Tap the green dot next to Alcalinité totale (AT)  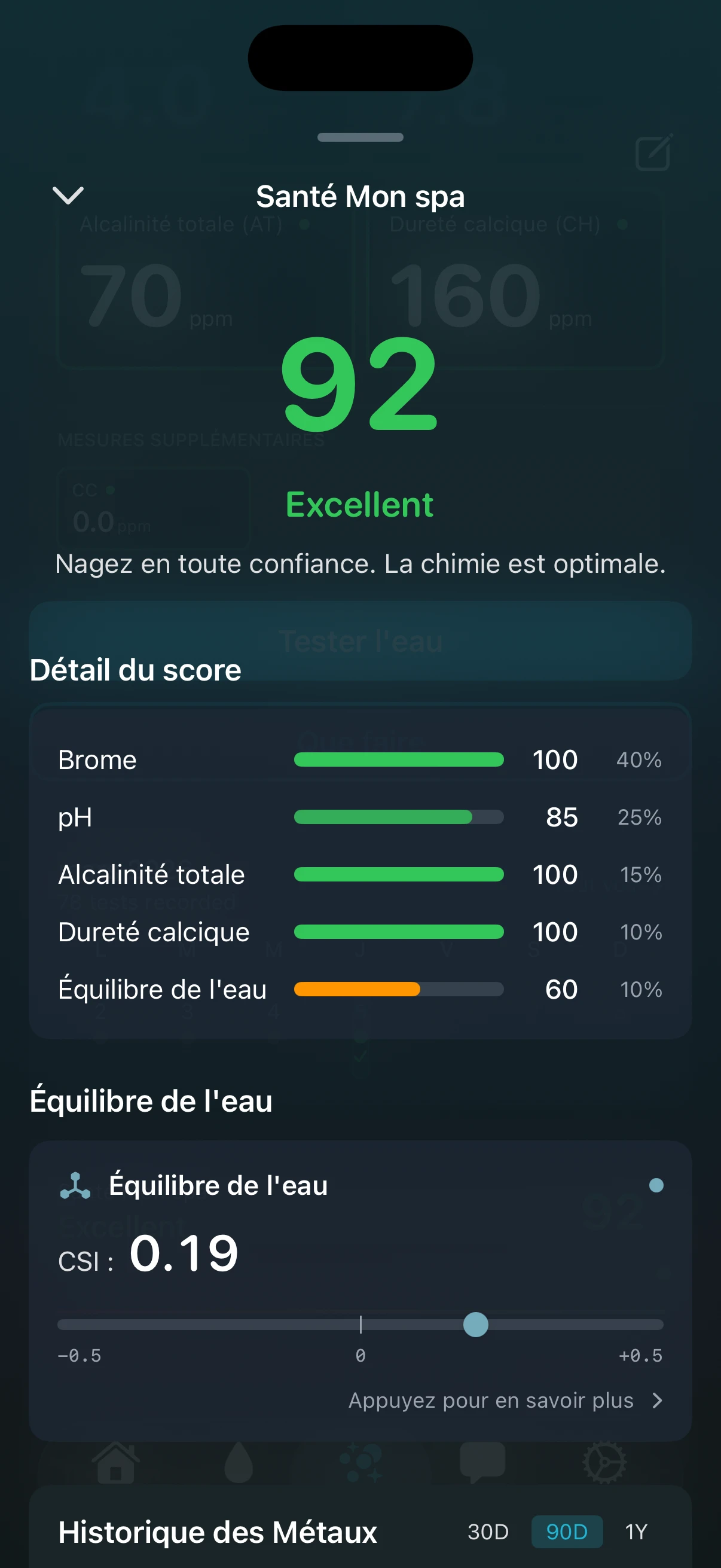click(x=304, y=224)
